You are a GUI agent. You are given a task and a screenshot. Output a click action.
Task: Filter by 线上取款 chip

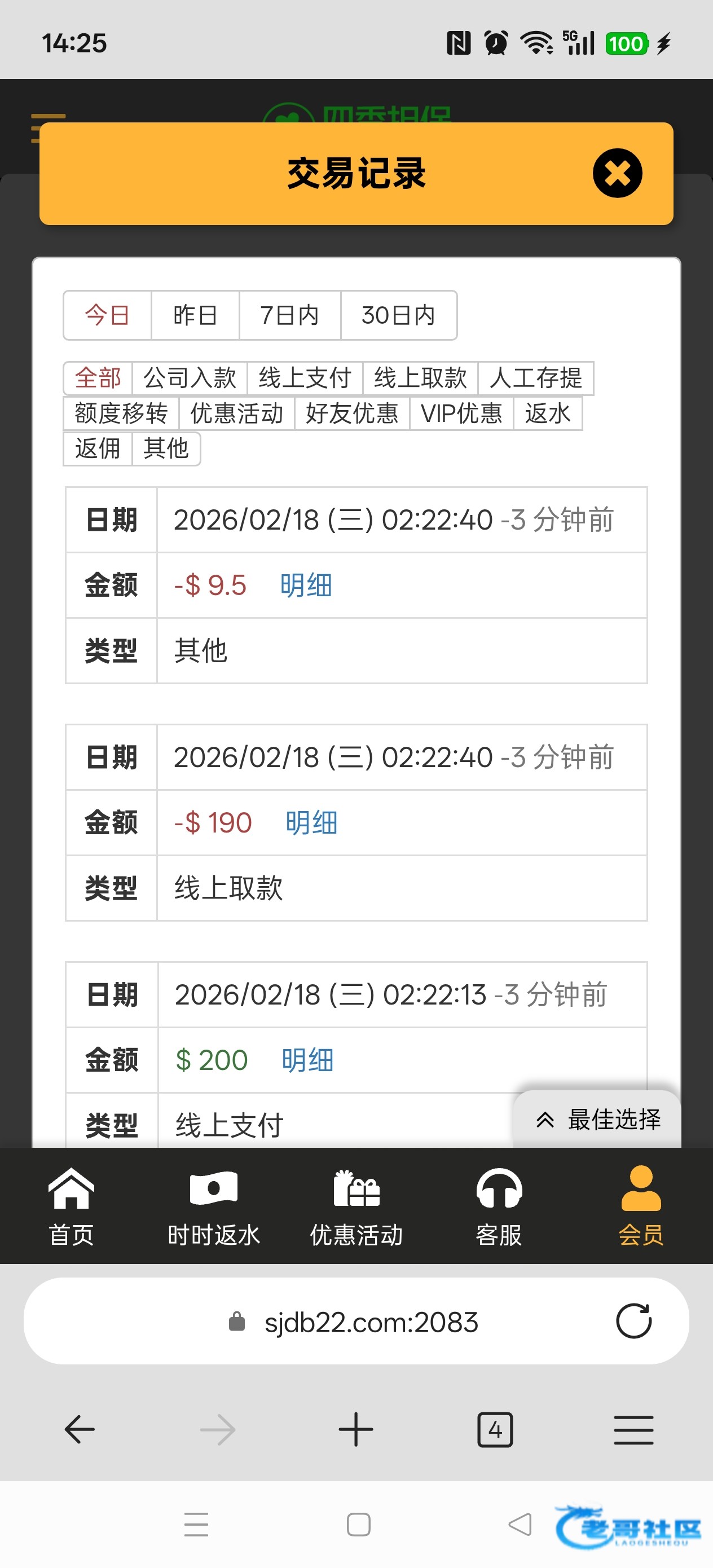420,378
